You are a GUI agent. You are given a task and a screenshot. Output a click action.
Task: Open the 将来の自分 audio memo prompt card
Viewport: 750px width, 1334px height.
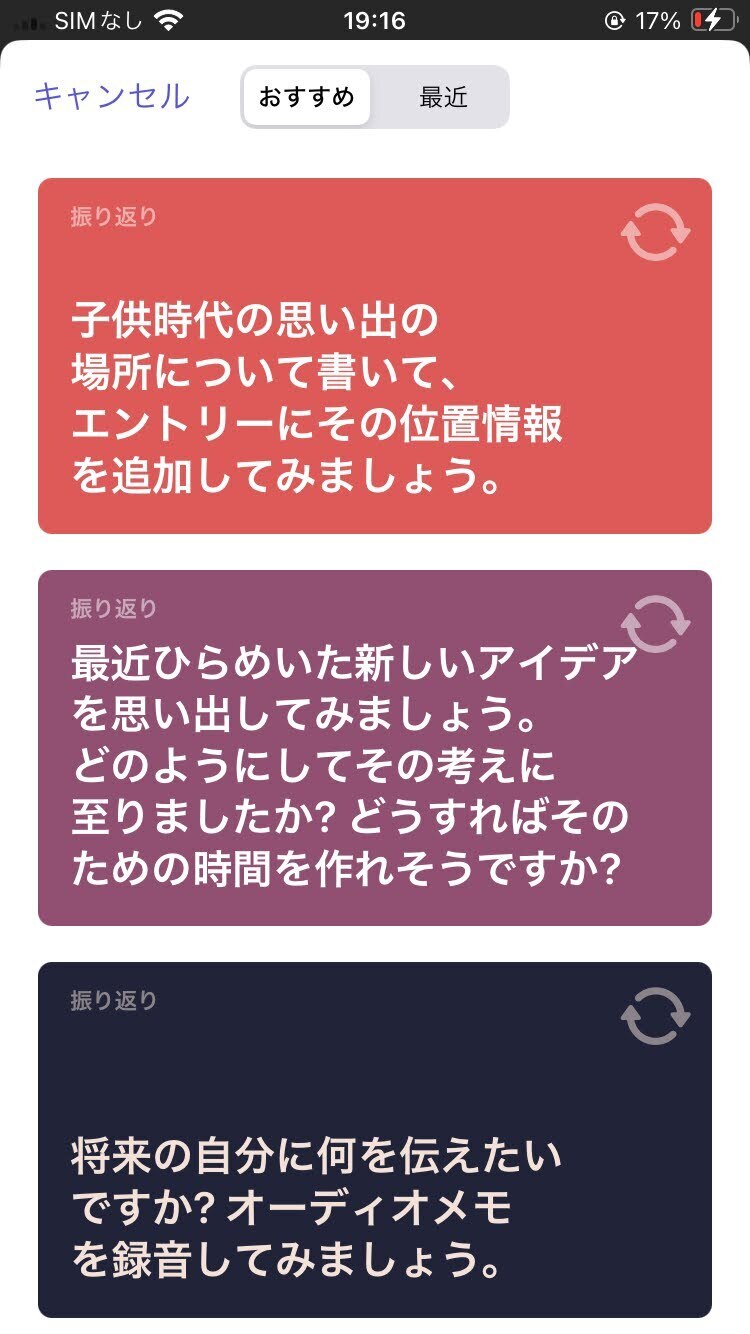[x=375, y=1140]
